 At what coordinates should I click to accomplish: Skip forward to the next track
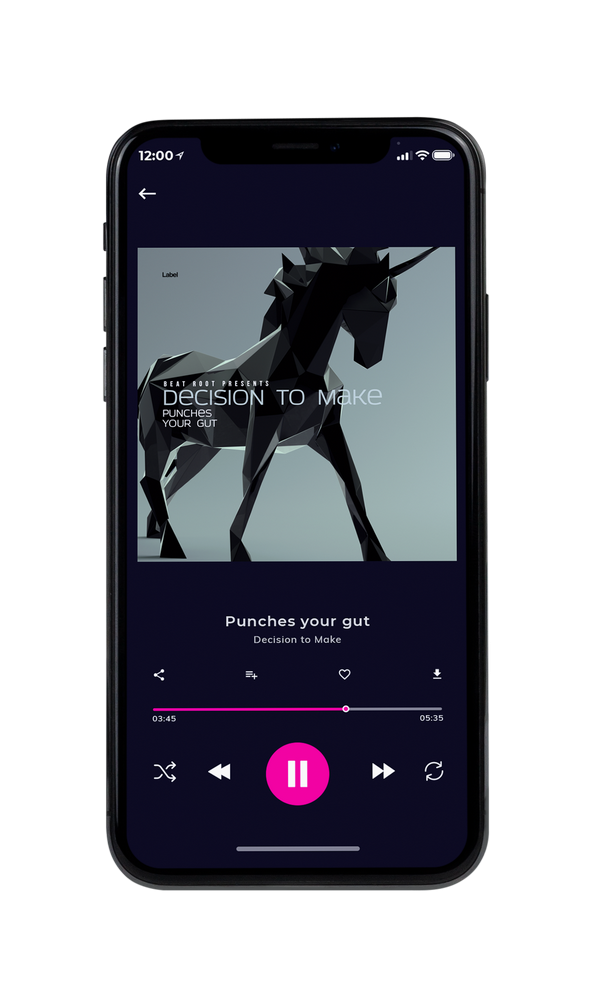tap(383, 771)
